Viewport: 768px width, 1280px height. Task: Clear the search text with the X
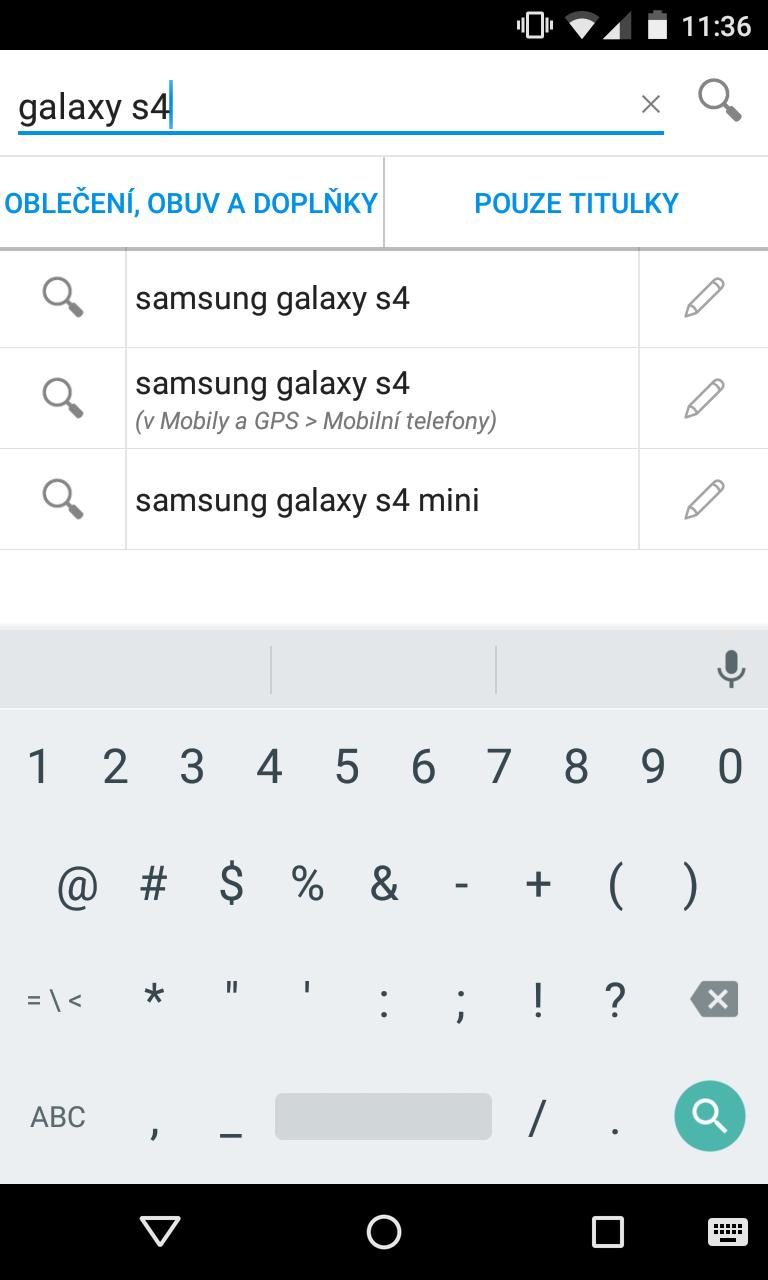point(651,104)
